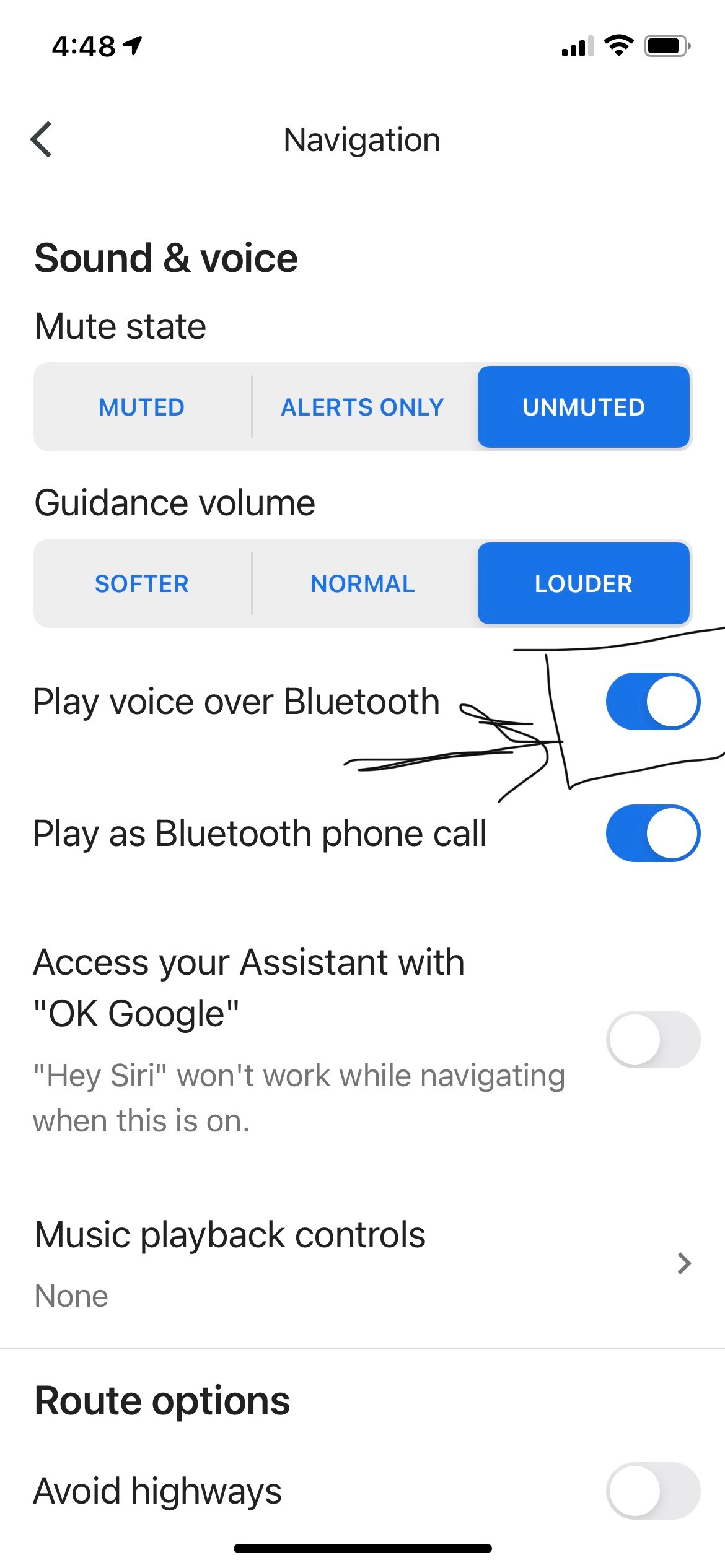
Task: Choose the Unmuted option
Action: (584, 407)
